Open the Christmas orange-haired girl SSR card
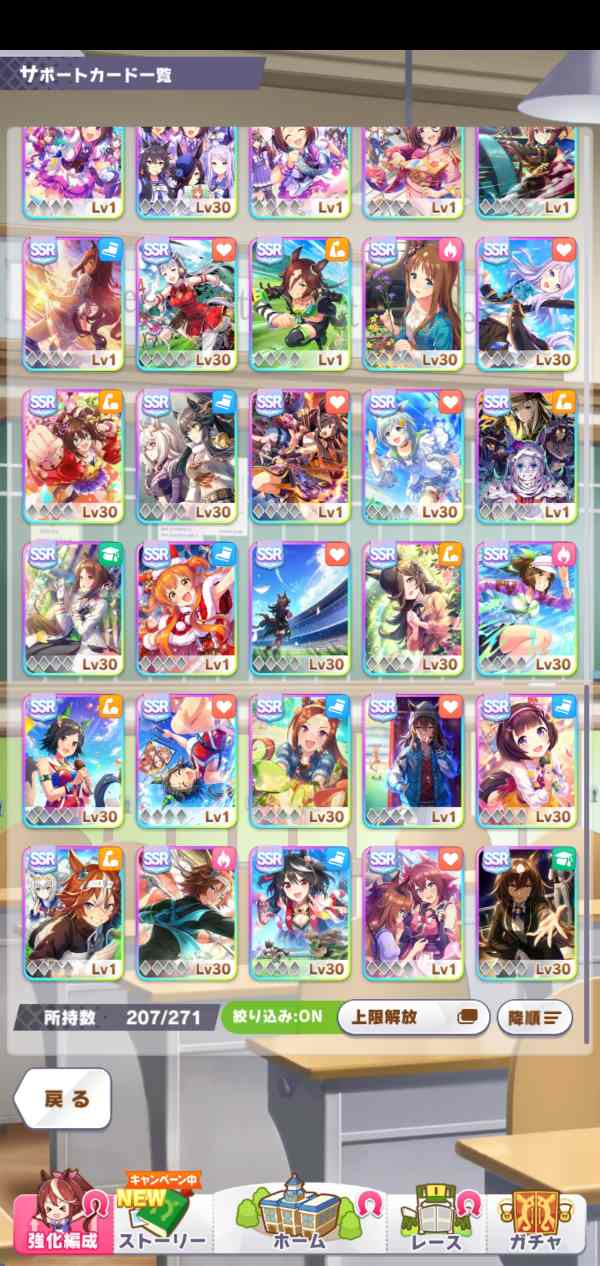This screenshot has height=1266, width=600. 186,608
